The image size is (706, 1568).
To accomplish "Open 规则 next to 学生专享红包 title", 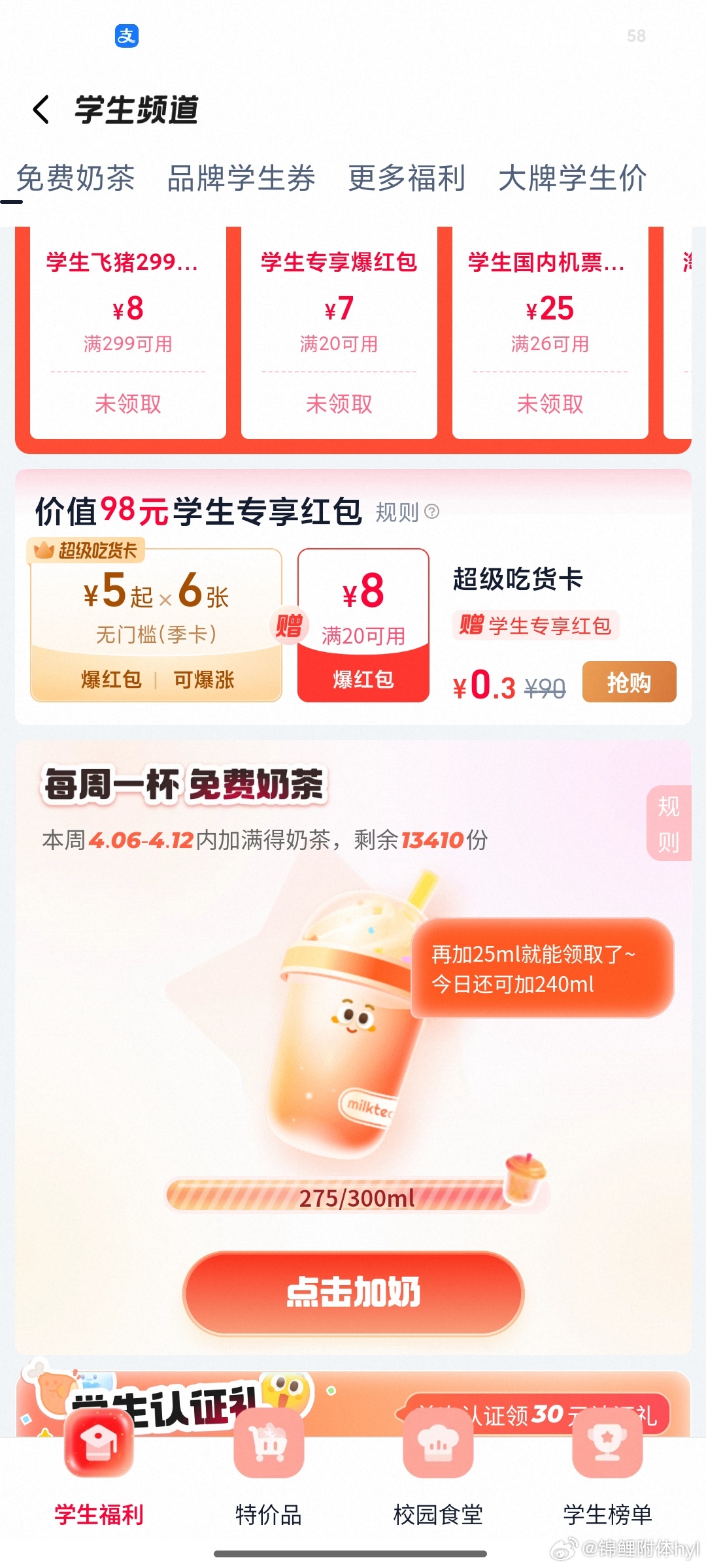I will pyautogui.click(x=407, y=512).
